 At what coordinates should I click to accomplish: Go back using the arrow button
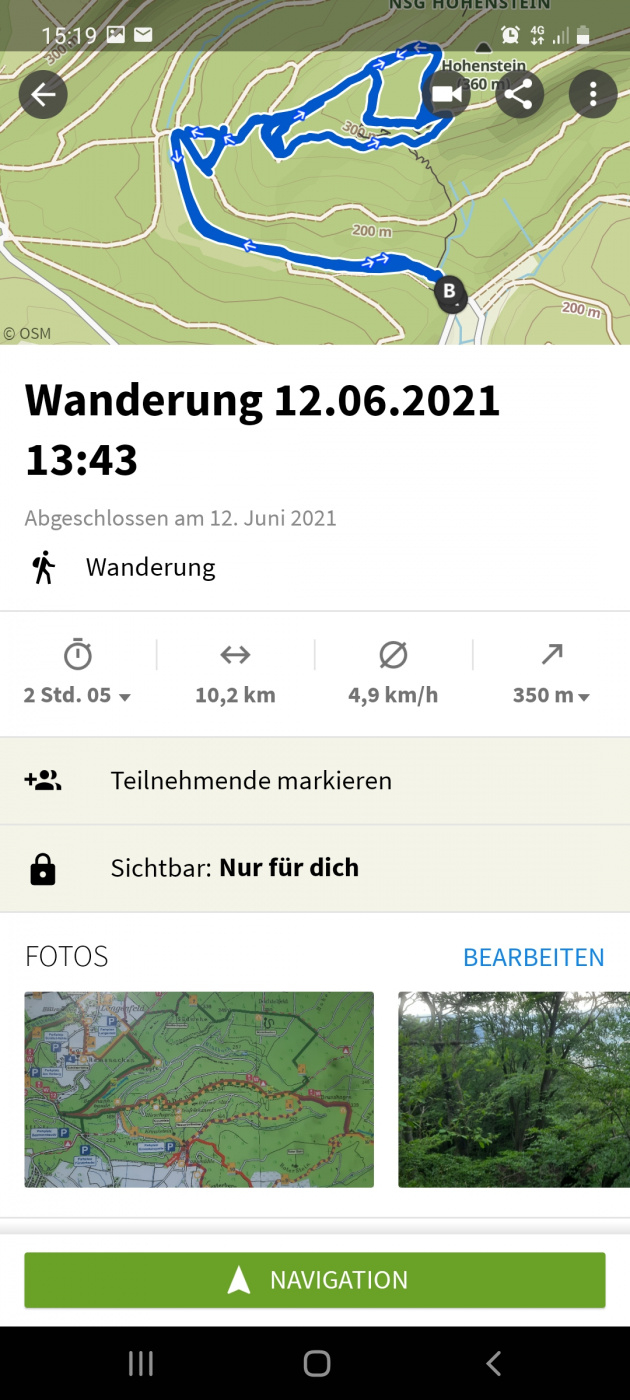[43, 95]
